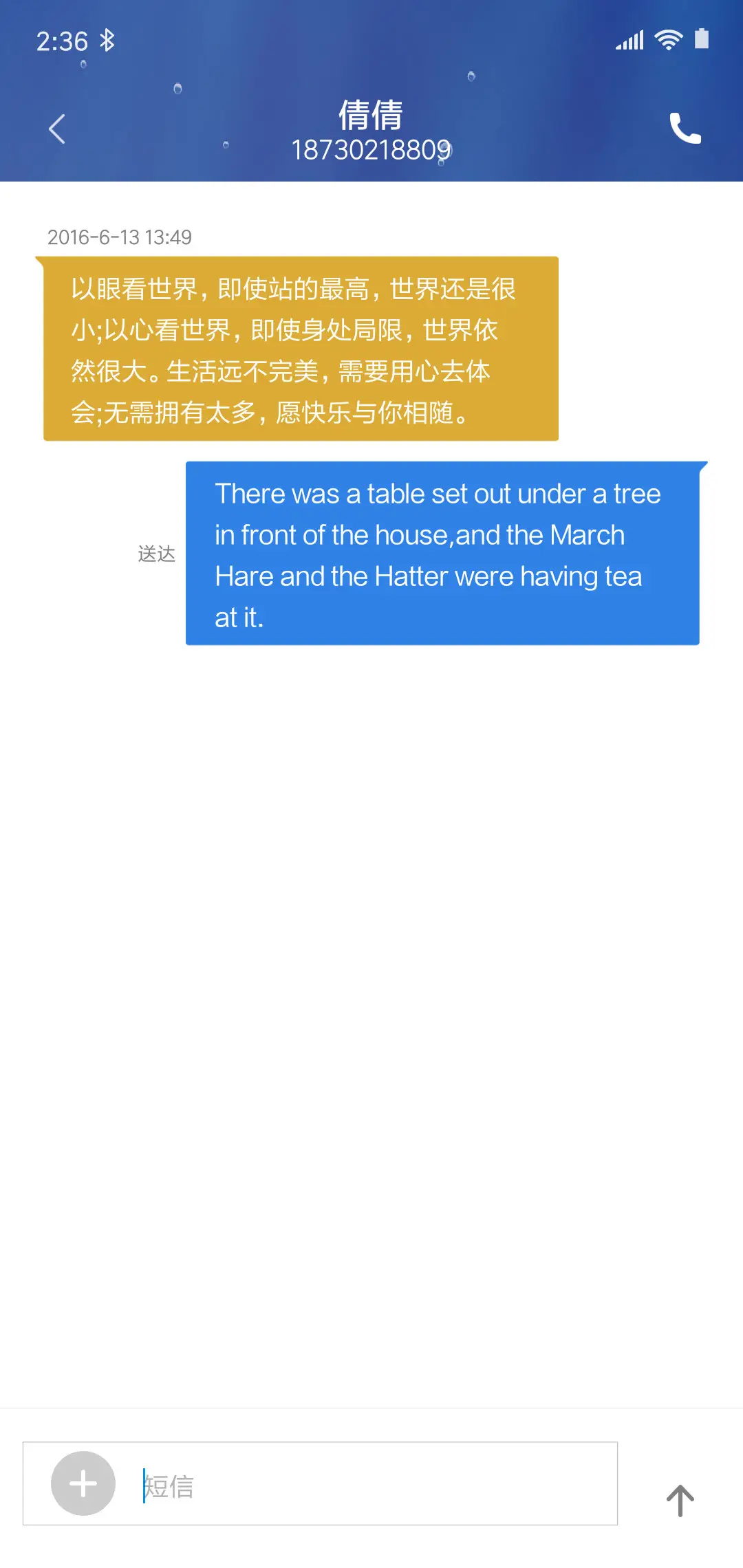Send the message with the up arrow

[680, 1500]
